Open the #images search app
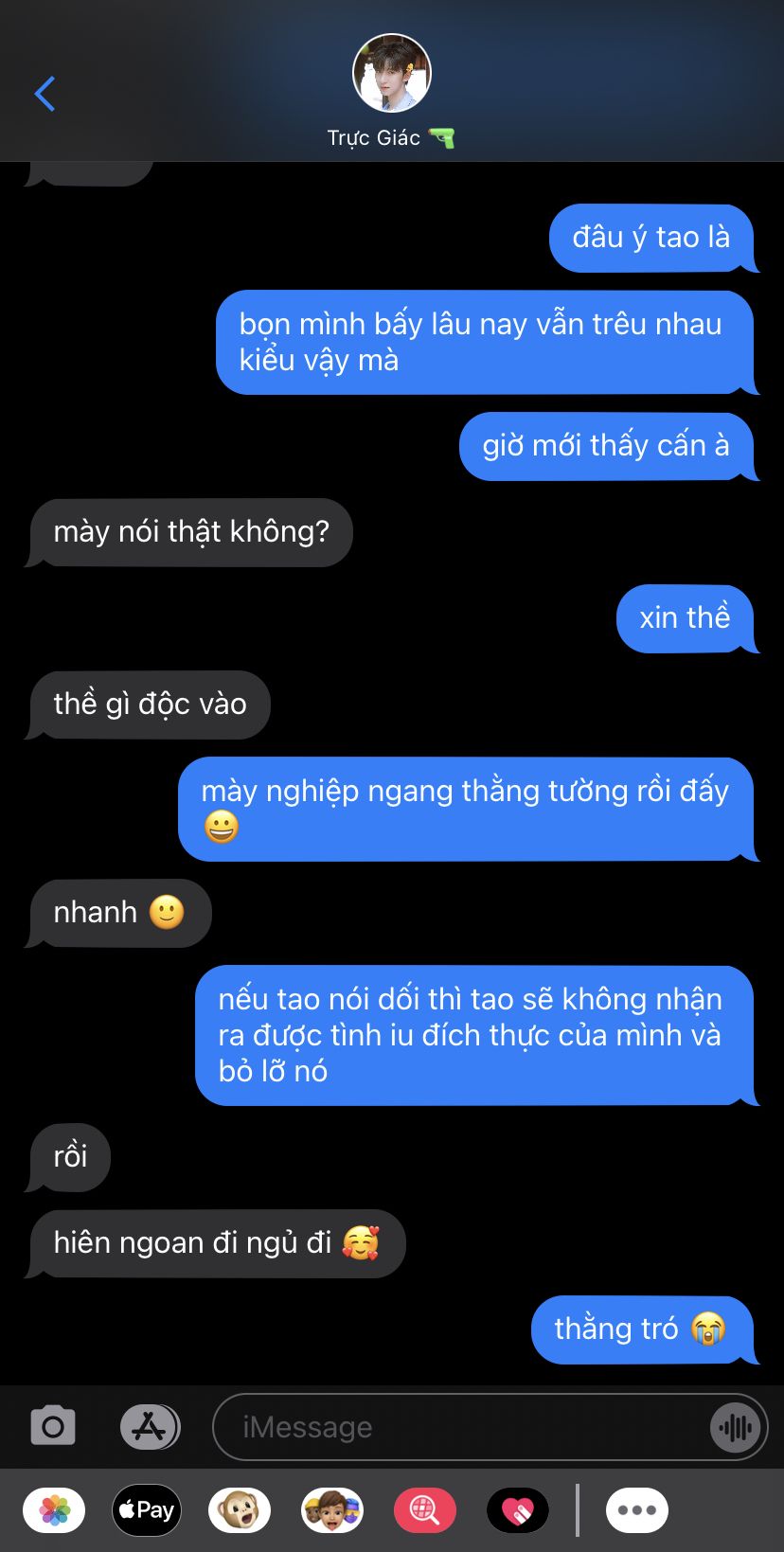The image size is (784, 1552). [x=425, y=1510]
